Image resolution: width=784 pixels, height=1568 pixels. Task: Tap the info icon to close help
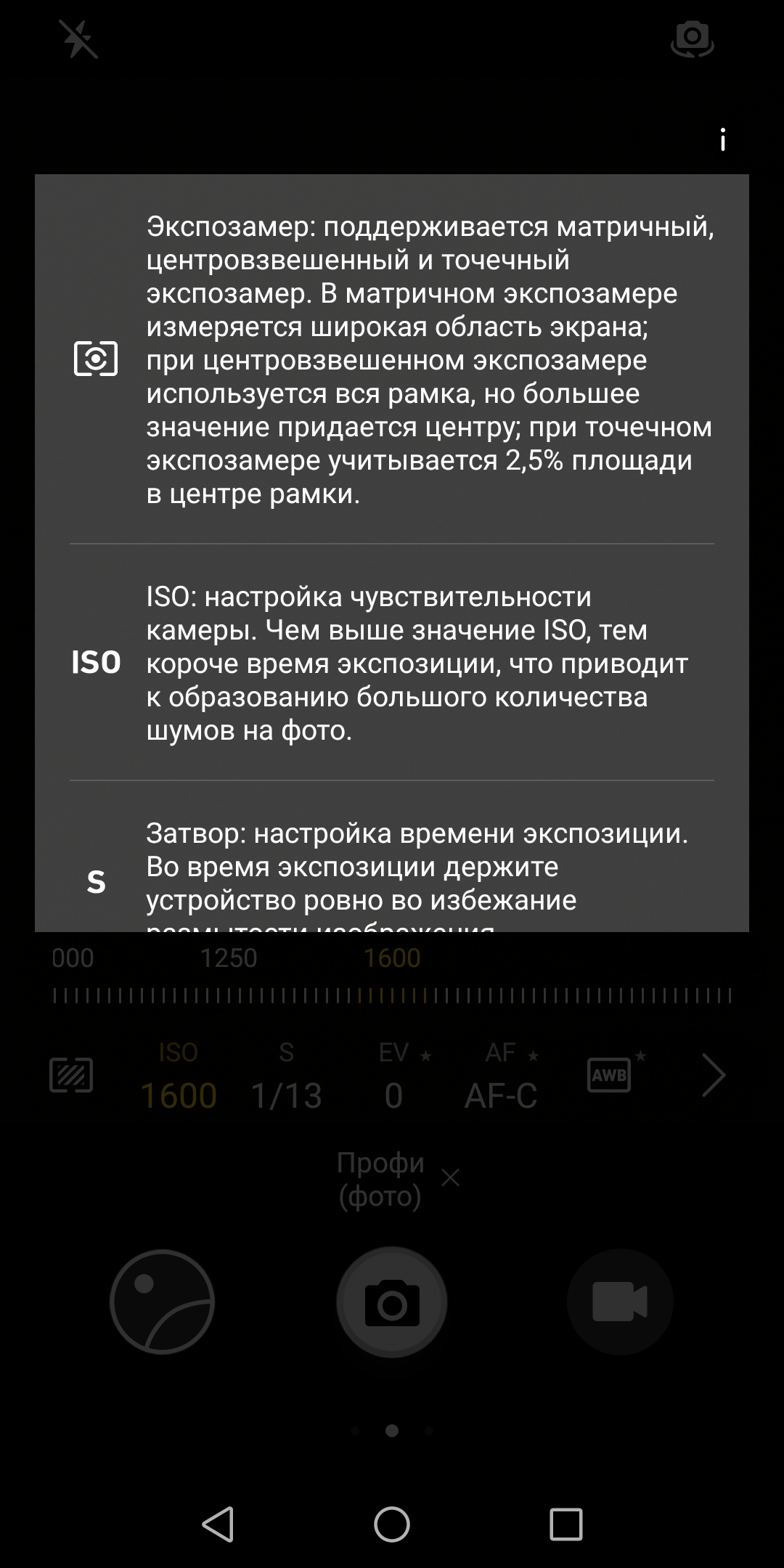722,139
